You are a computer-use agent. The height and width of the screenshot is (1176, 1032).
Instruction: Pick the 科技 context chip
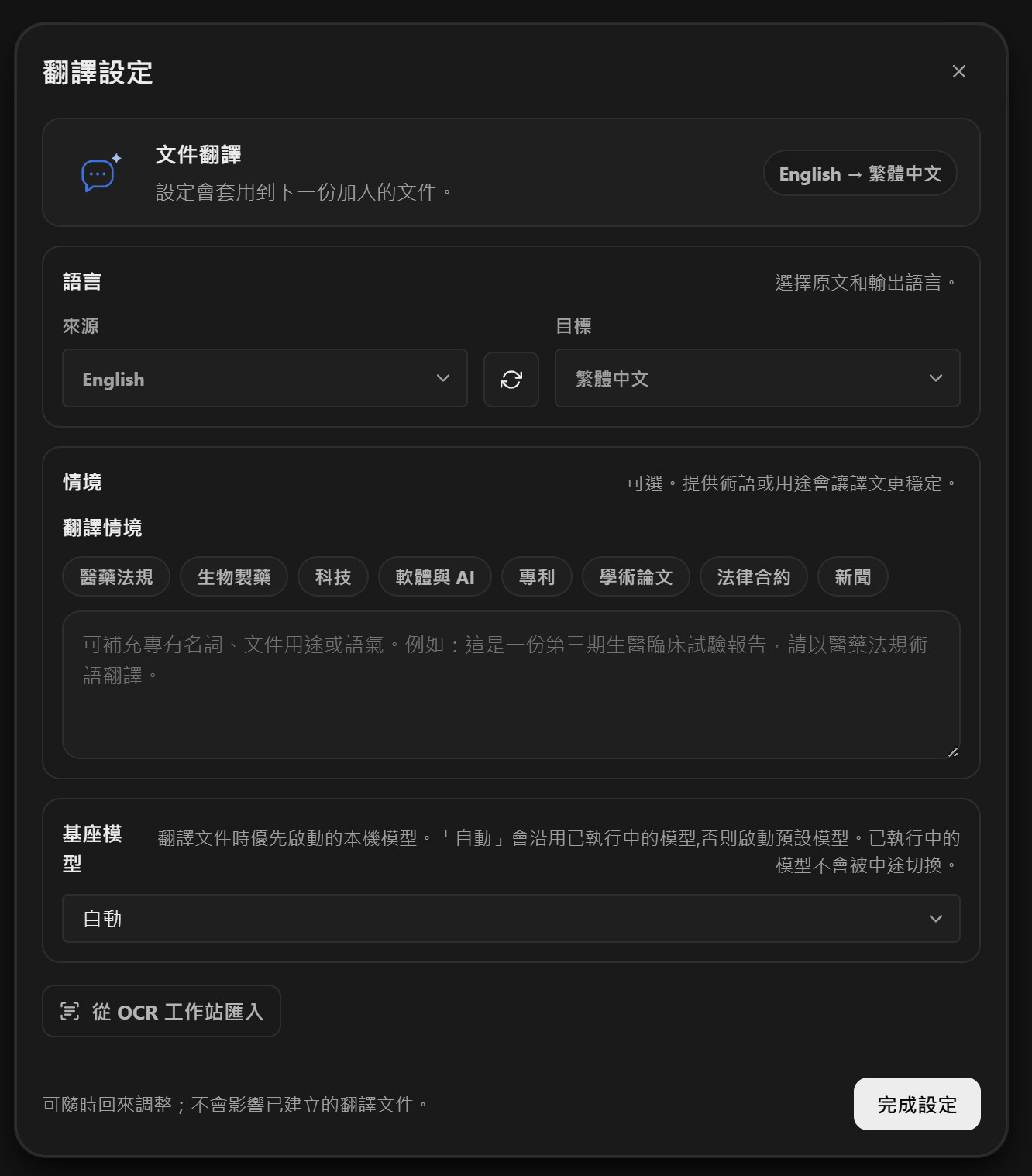(333, 576)
